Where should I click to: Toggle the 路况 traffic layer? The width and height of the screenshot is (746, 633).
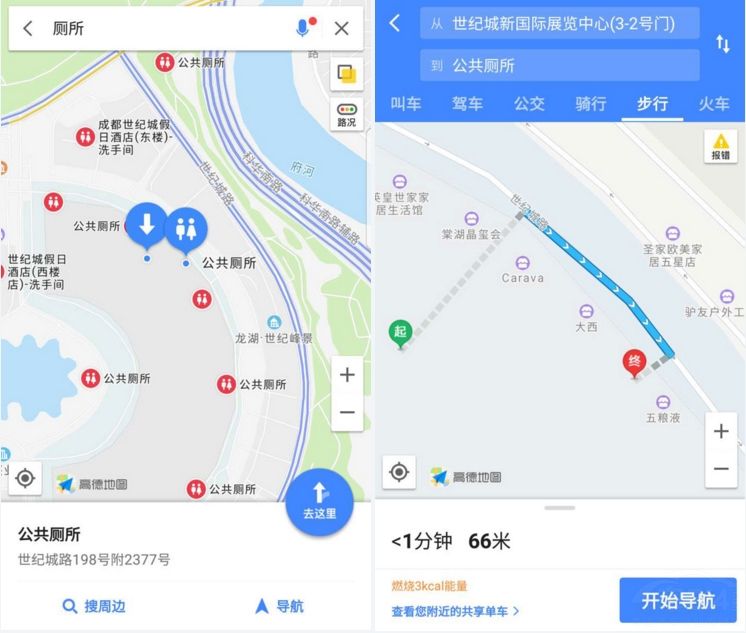[x=347, y=114]
